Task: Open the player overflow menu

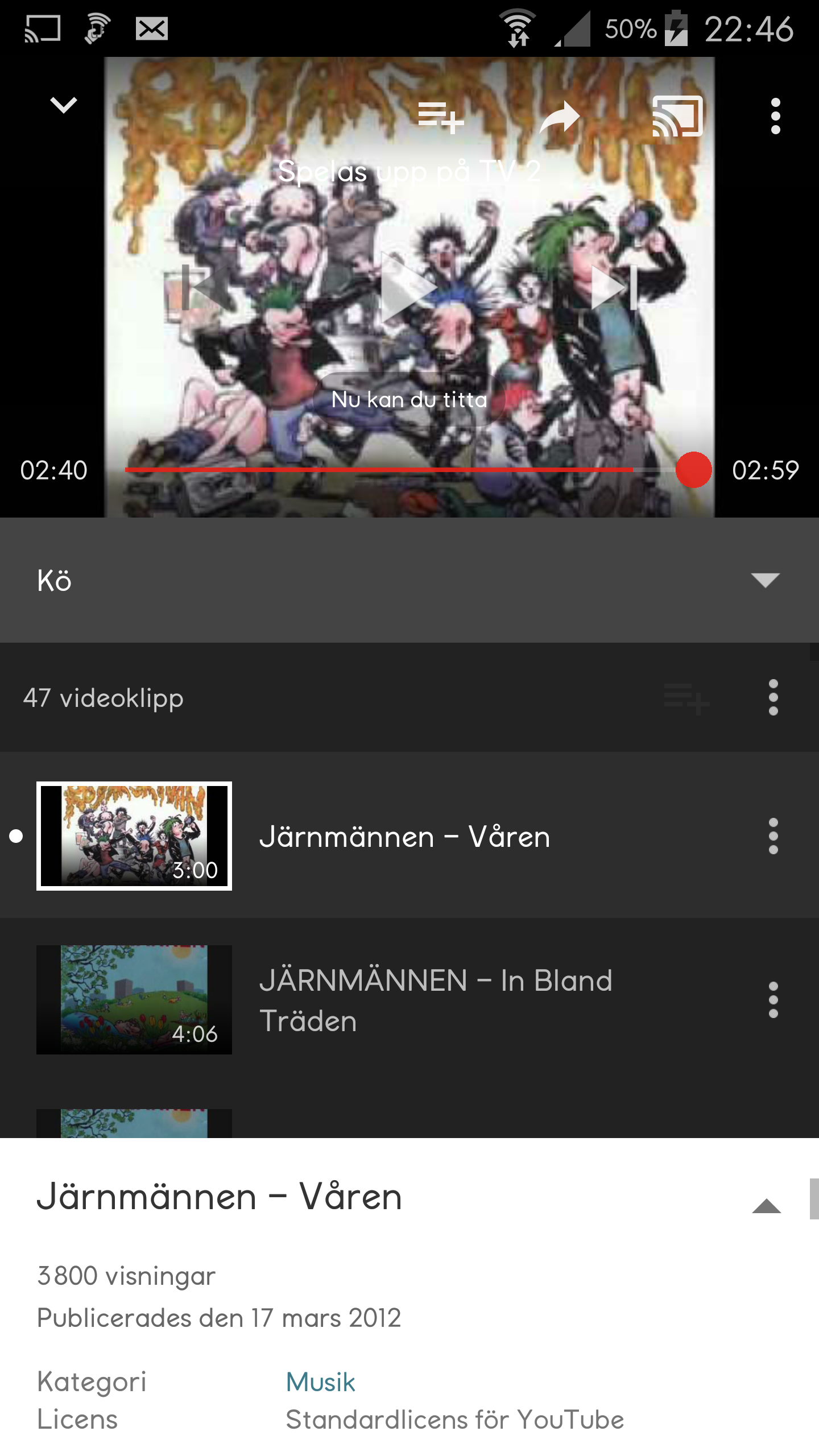Action: [775, 117]
